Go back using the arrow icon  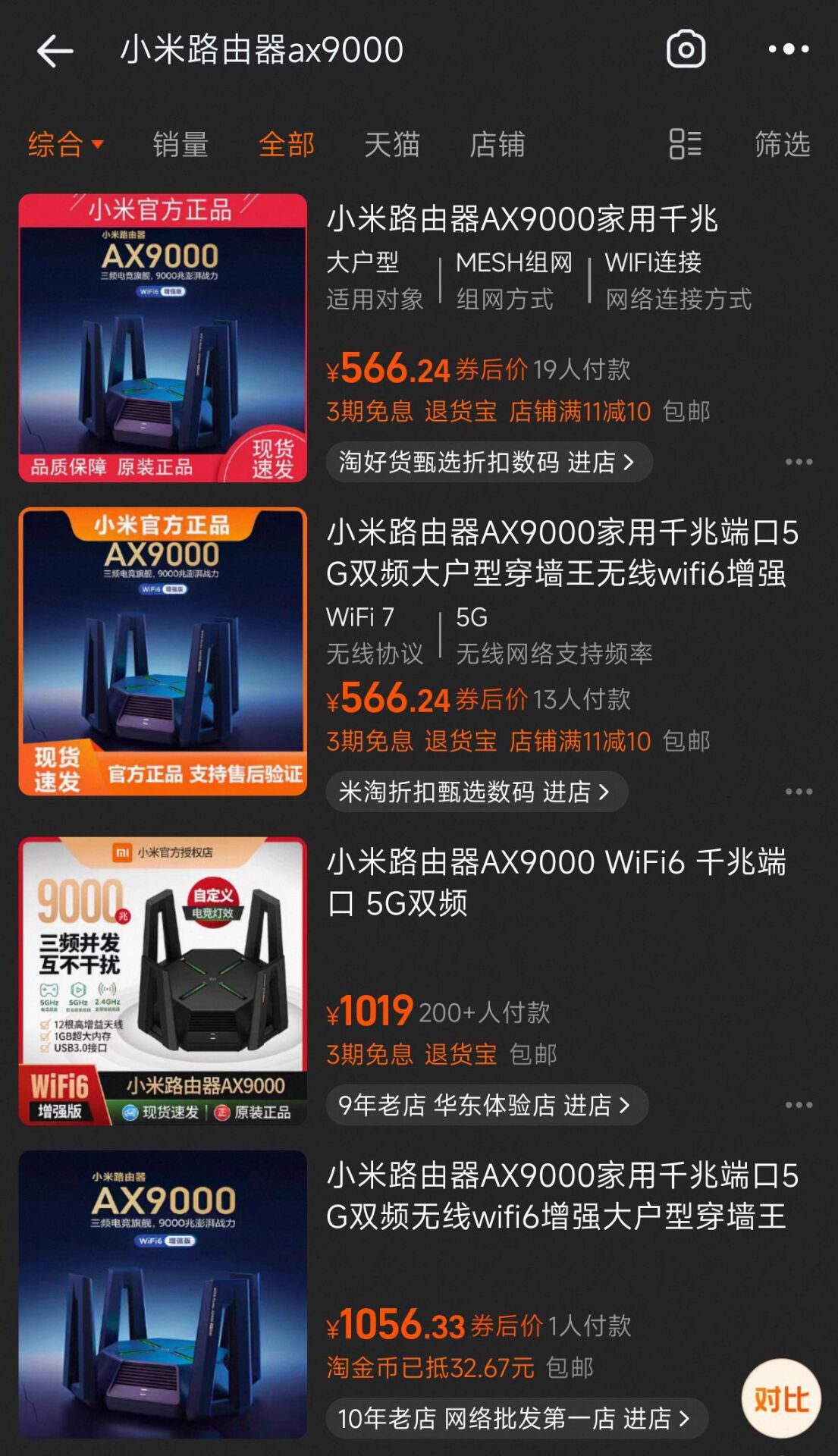click(55, 51)
